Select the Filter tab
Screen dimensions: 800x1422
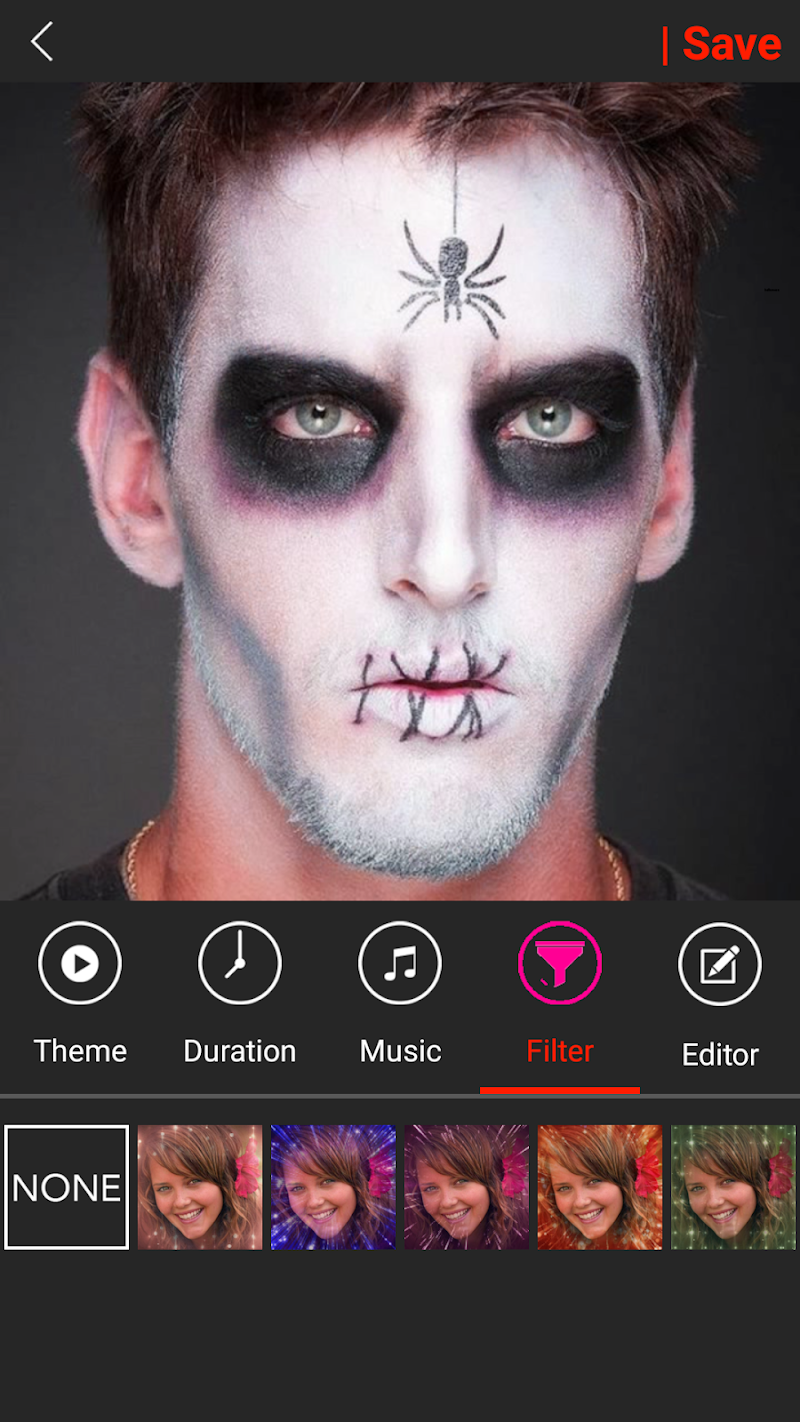[560, 993]
